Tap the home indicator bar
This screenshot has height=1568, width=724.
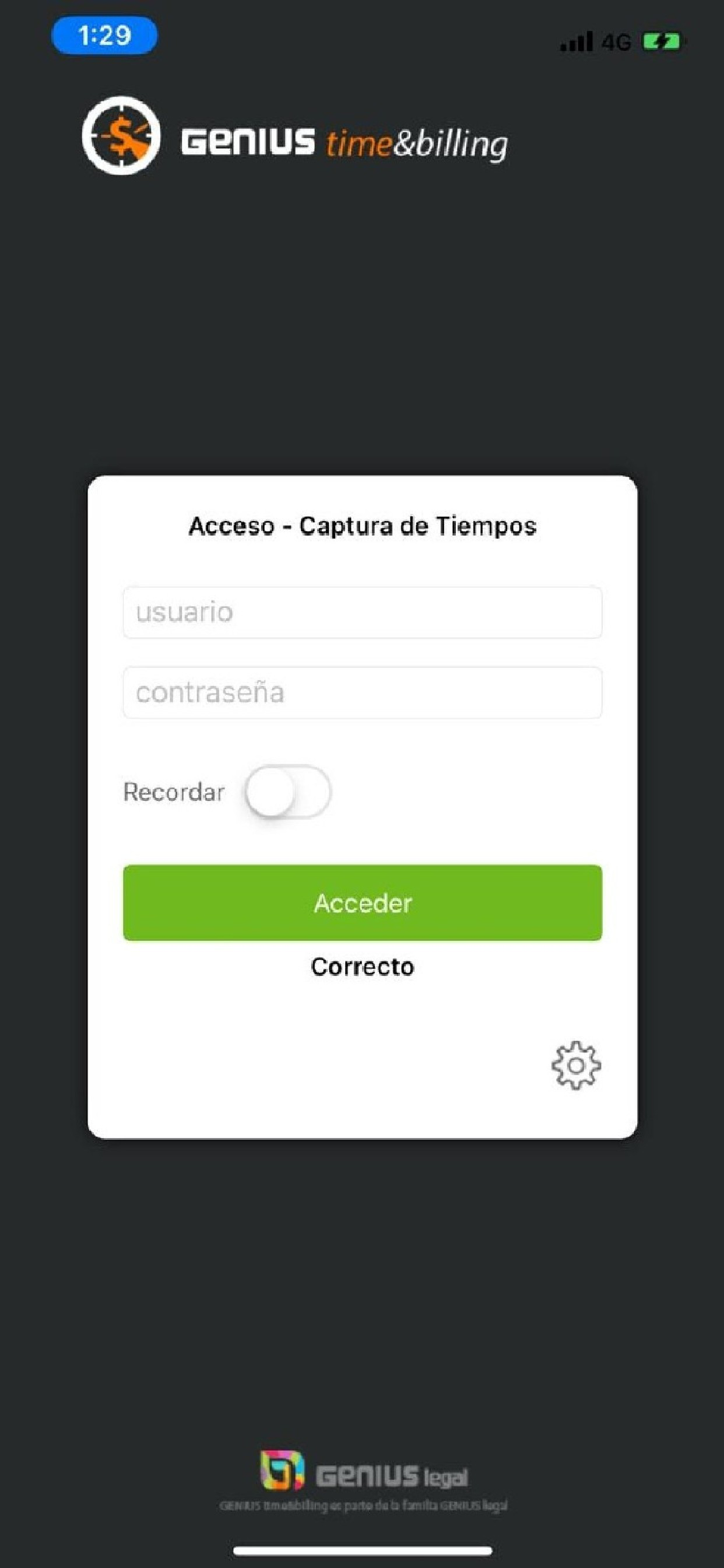click(x=362, y=1549)
